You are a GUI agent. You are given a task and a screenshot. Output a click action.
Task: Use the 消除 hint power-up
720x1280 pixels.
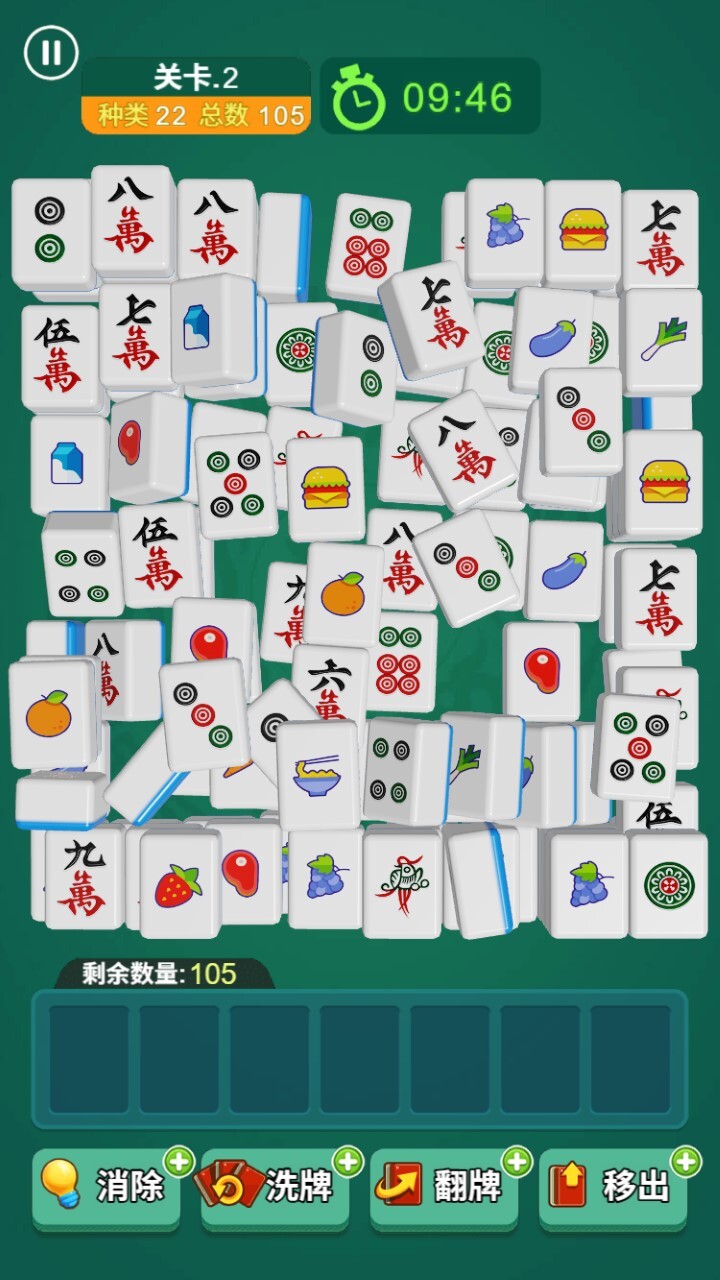(x=106, y=1187)
